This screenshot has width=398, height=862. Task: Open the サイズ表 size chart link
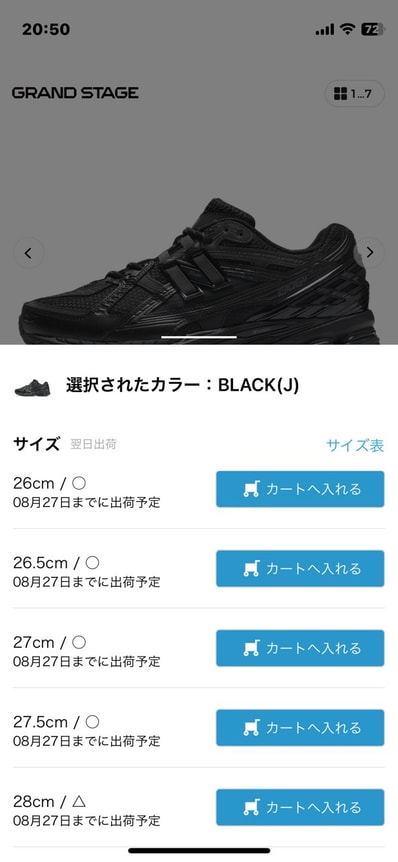pyautogui.click(x=355, y=445)
